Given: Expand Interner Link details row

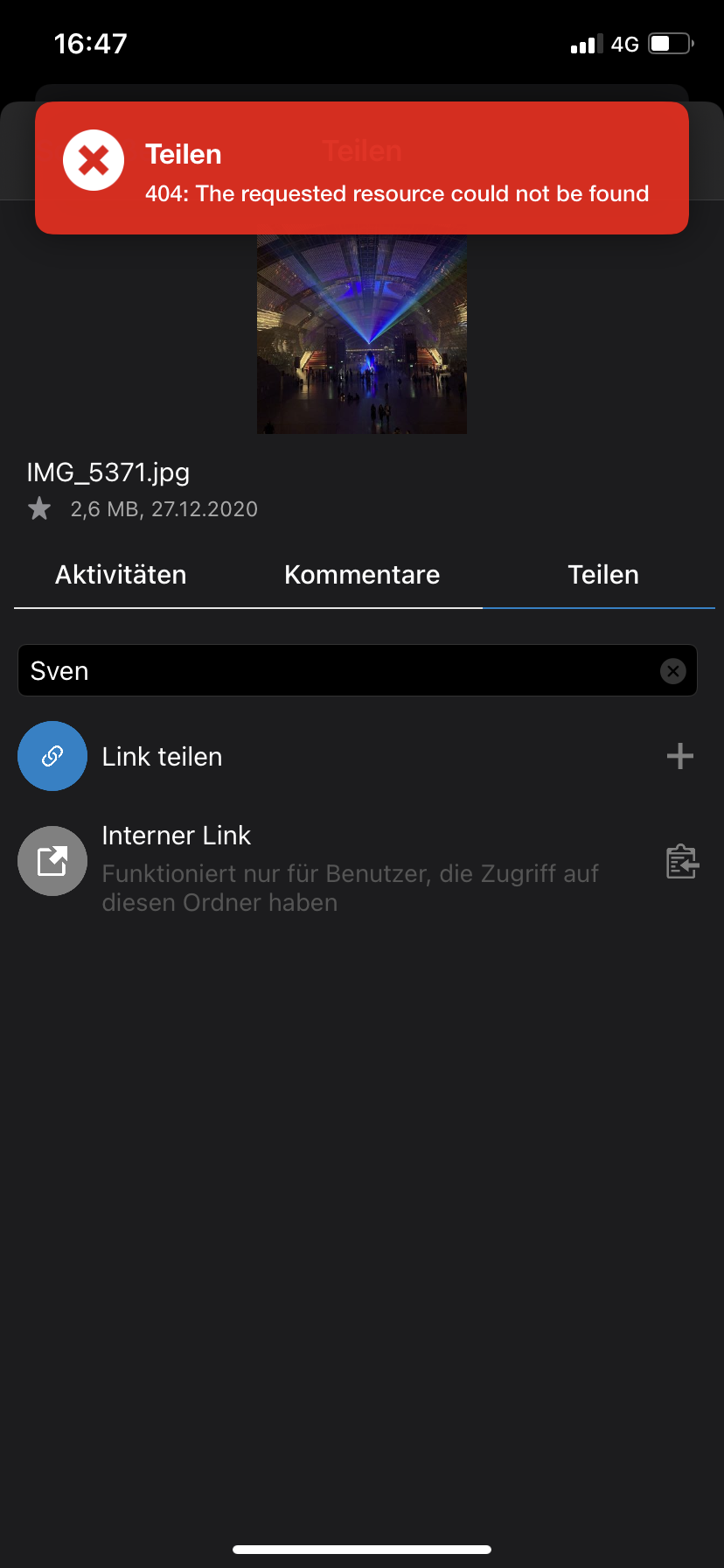Looking at the screenshot, I should click(177, 835).
